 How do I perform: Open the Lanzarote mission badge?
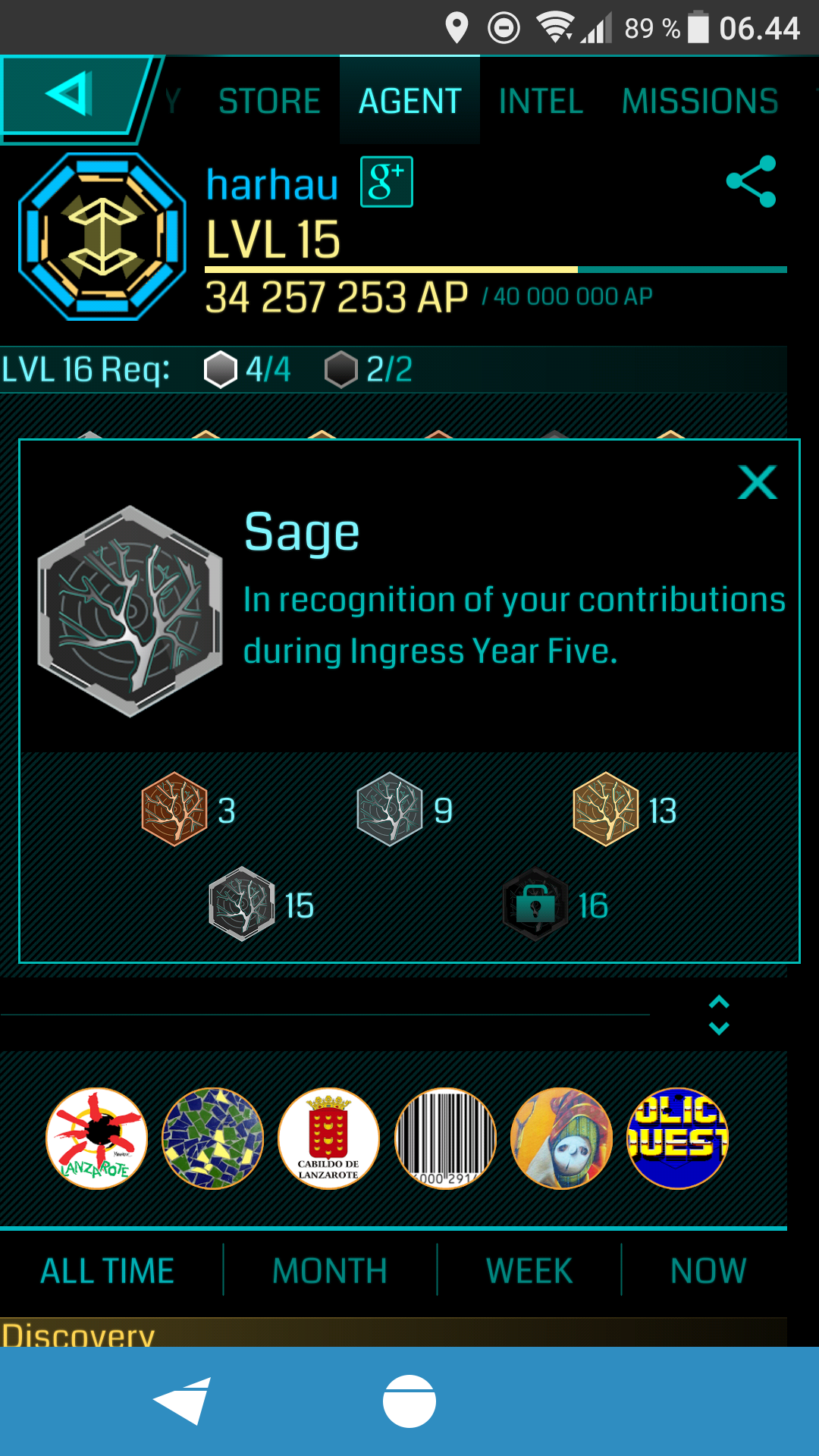97,1138
